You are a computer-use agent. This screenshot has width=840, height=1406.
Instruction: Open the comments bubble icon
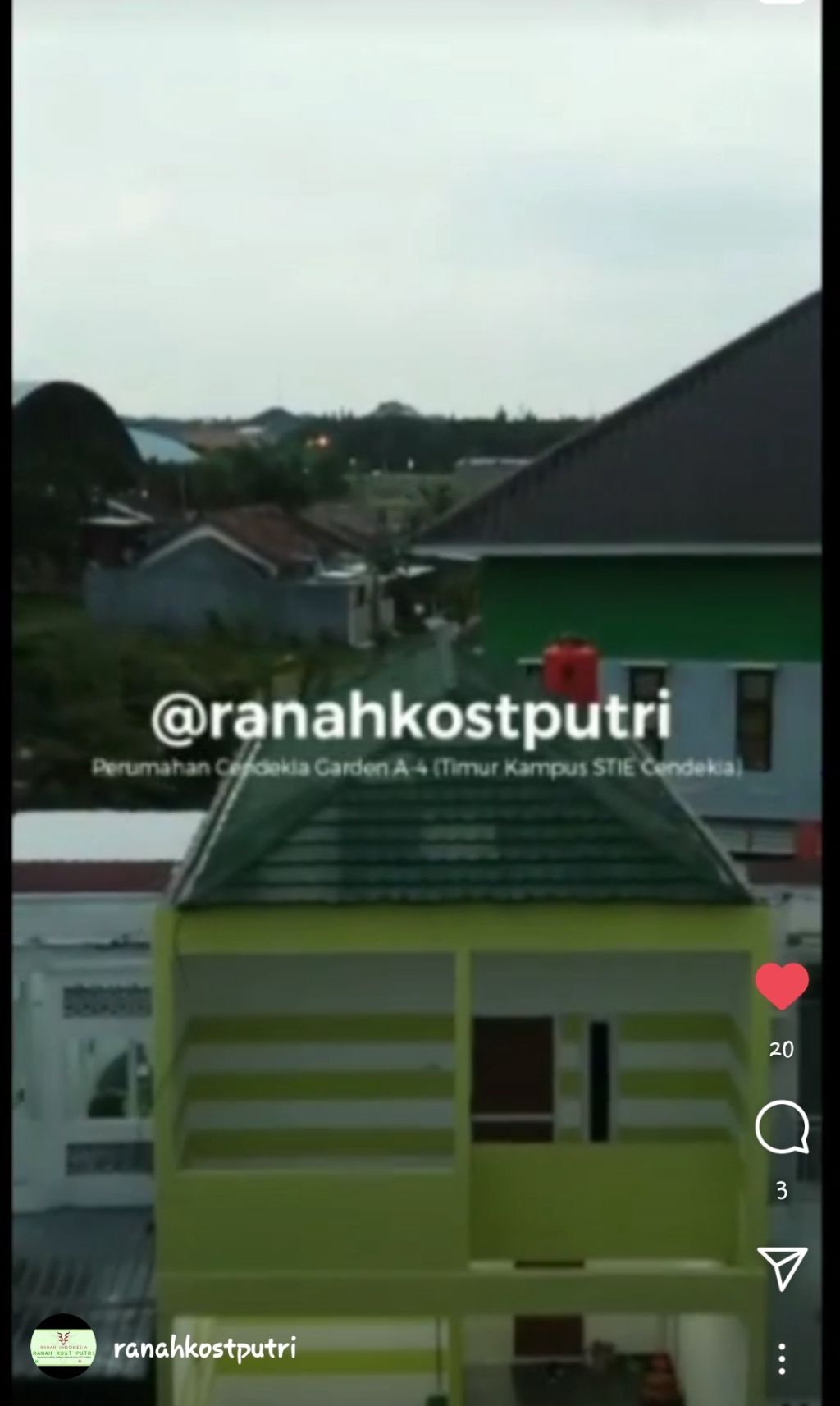coord(782,1127)
